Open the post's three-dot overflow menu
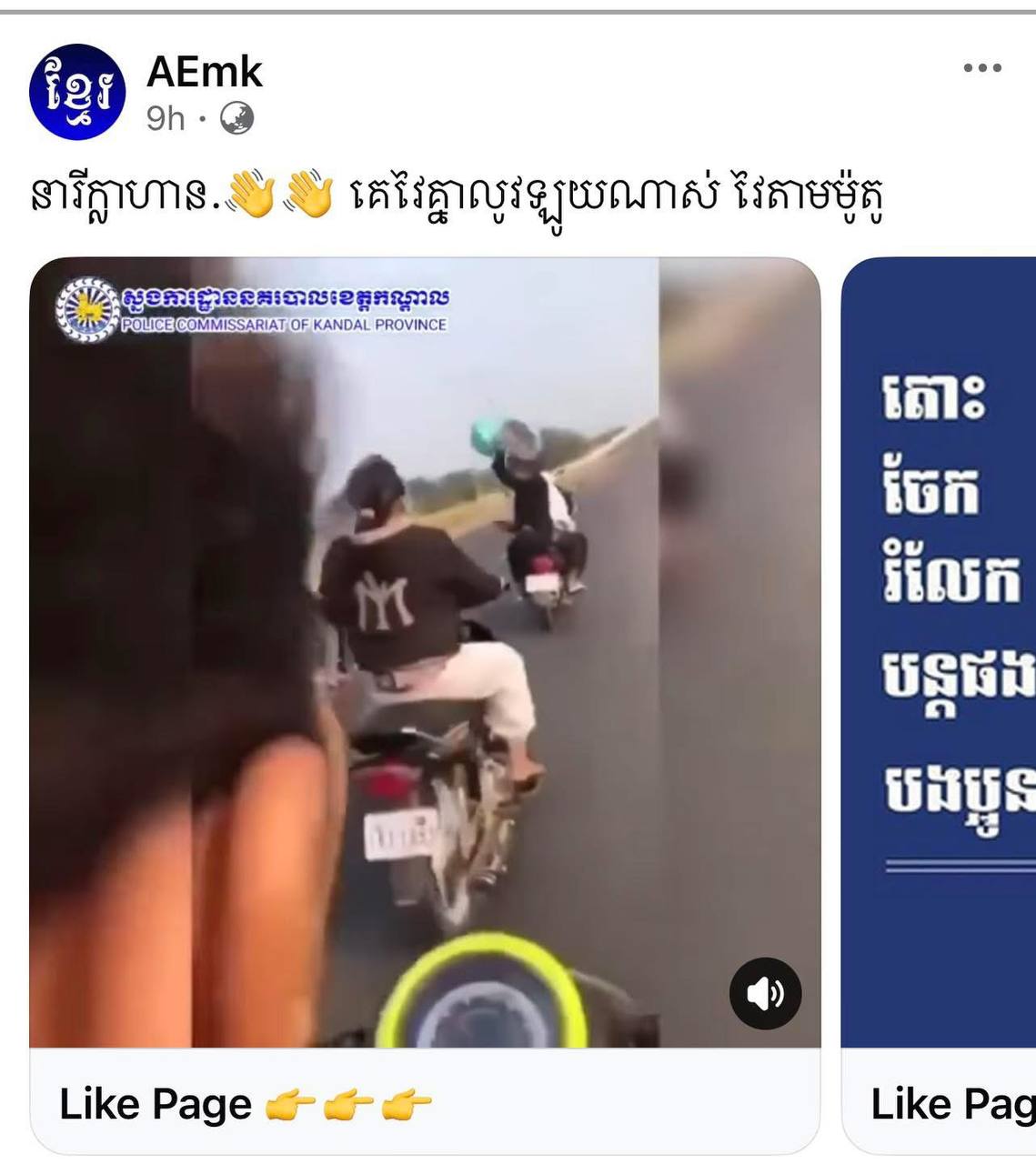Image resolution: width=1036 pixels, height=1164 pixels. (x=981, y=68)
